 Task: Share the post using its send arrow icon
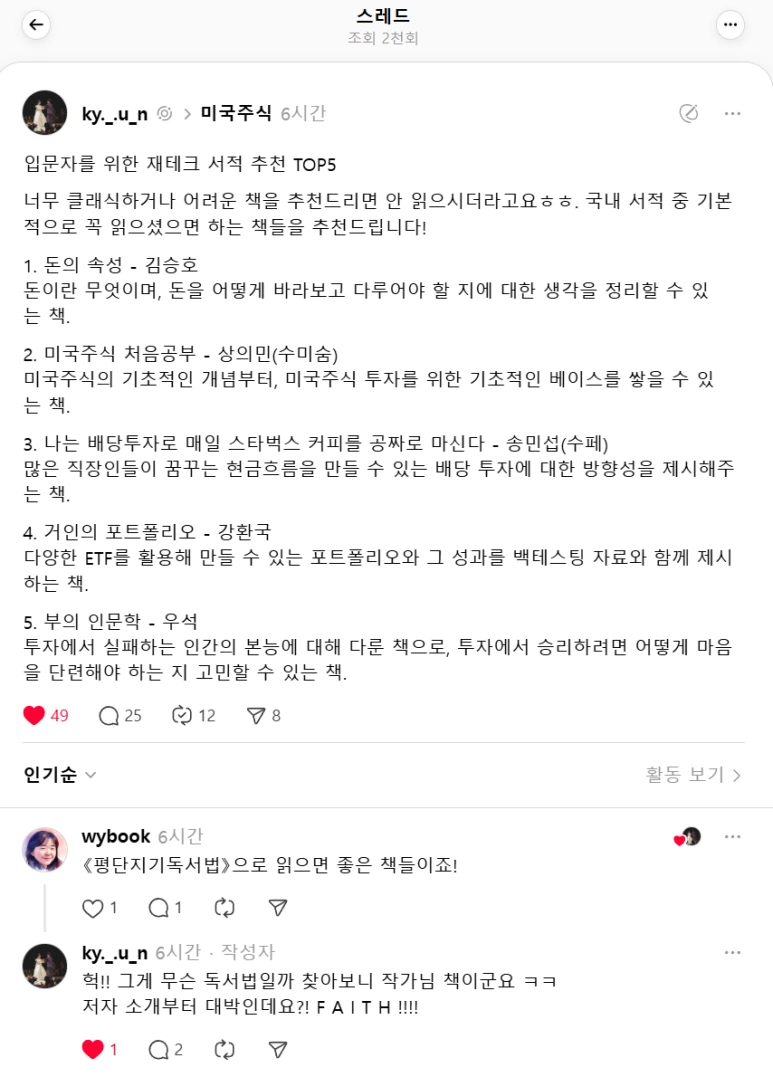point(258,716)
